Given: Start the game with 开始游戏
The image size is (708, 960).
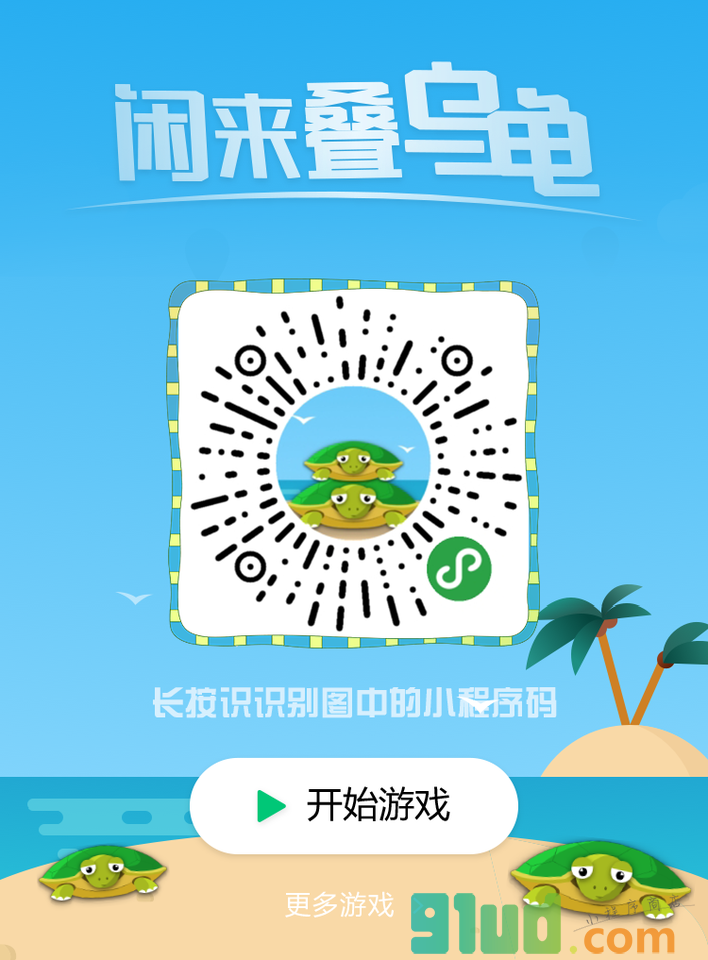Looking at the screenshot, I should point(353,805).
